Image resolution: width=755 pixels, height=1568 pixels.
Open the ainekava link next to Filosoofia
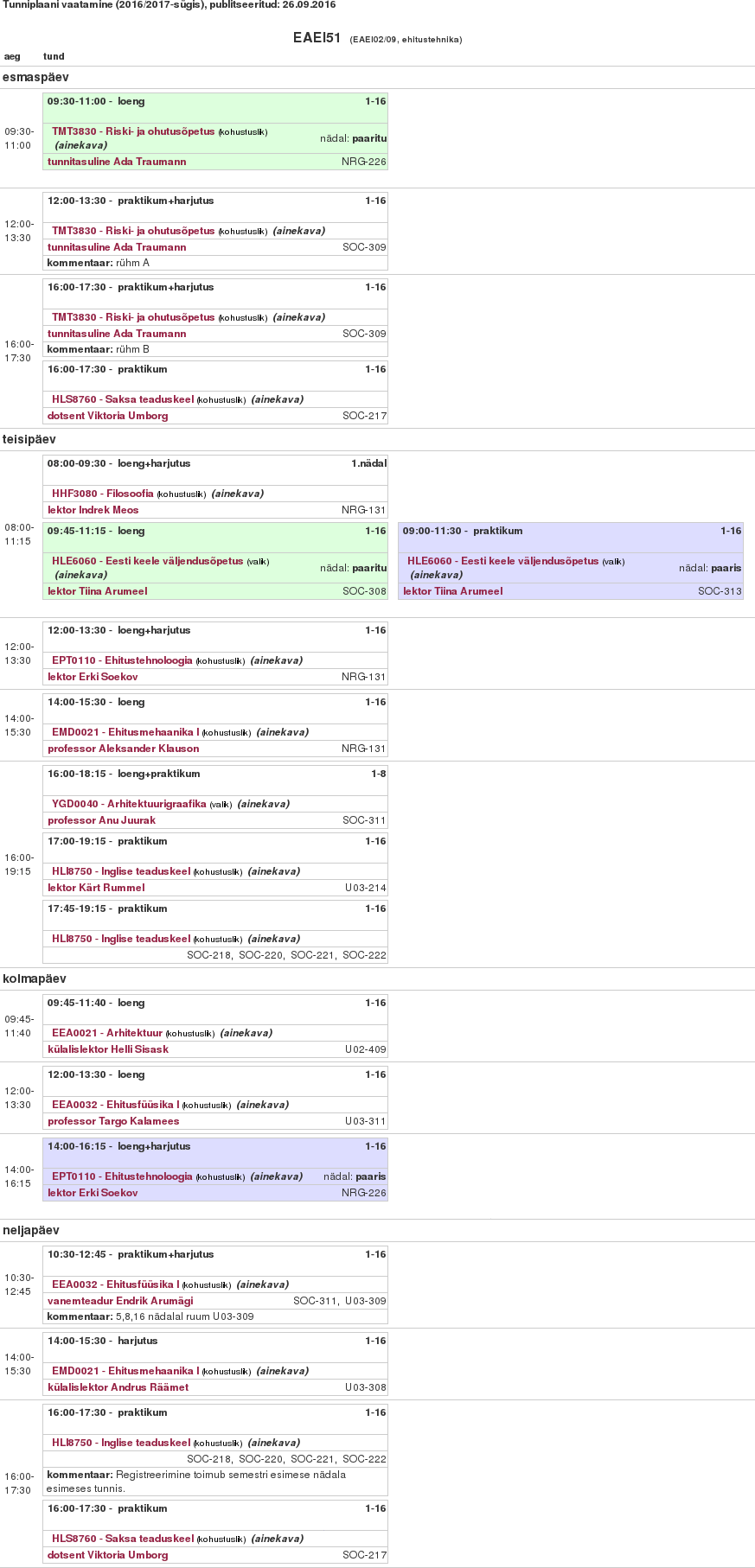pyautogui.click(x=237, y=494)
